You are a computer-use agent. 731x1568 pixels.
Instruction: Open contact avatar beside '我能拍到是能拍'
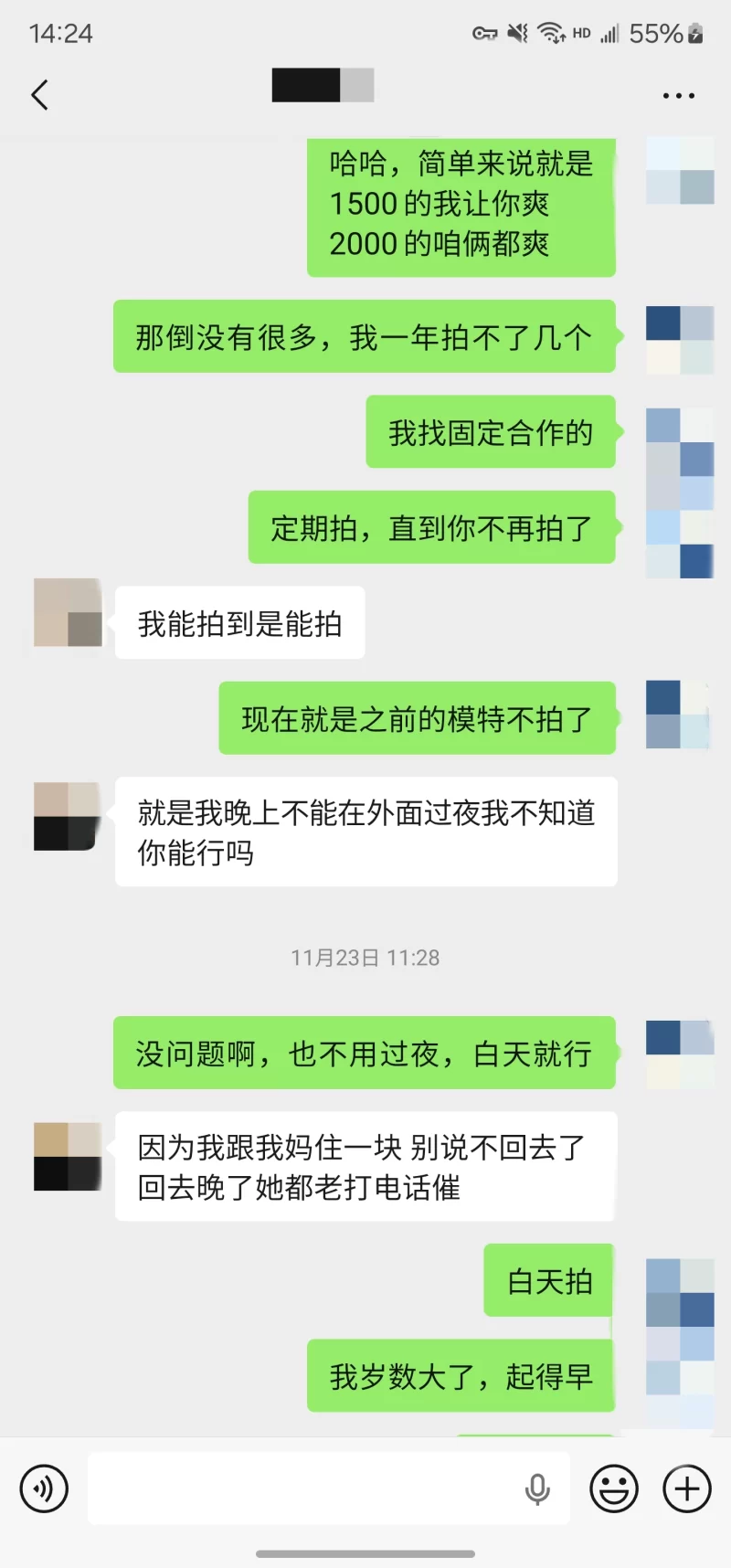click(68, 612)
